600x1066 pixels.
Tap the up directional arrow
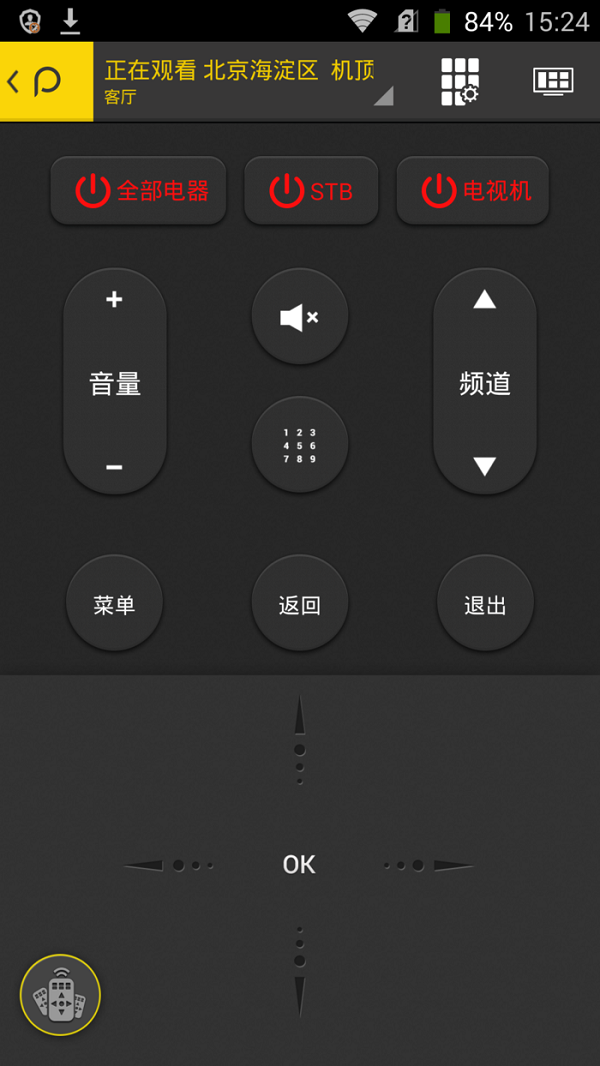coord(300,741)
